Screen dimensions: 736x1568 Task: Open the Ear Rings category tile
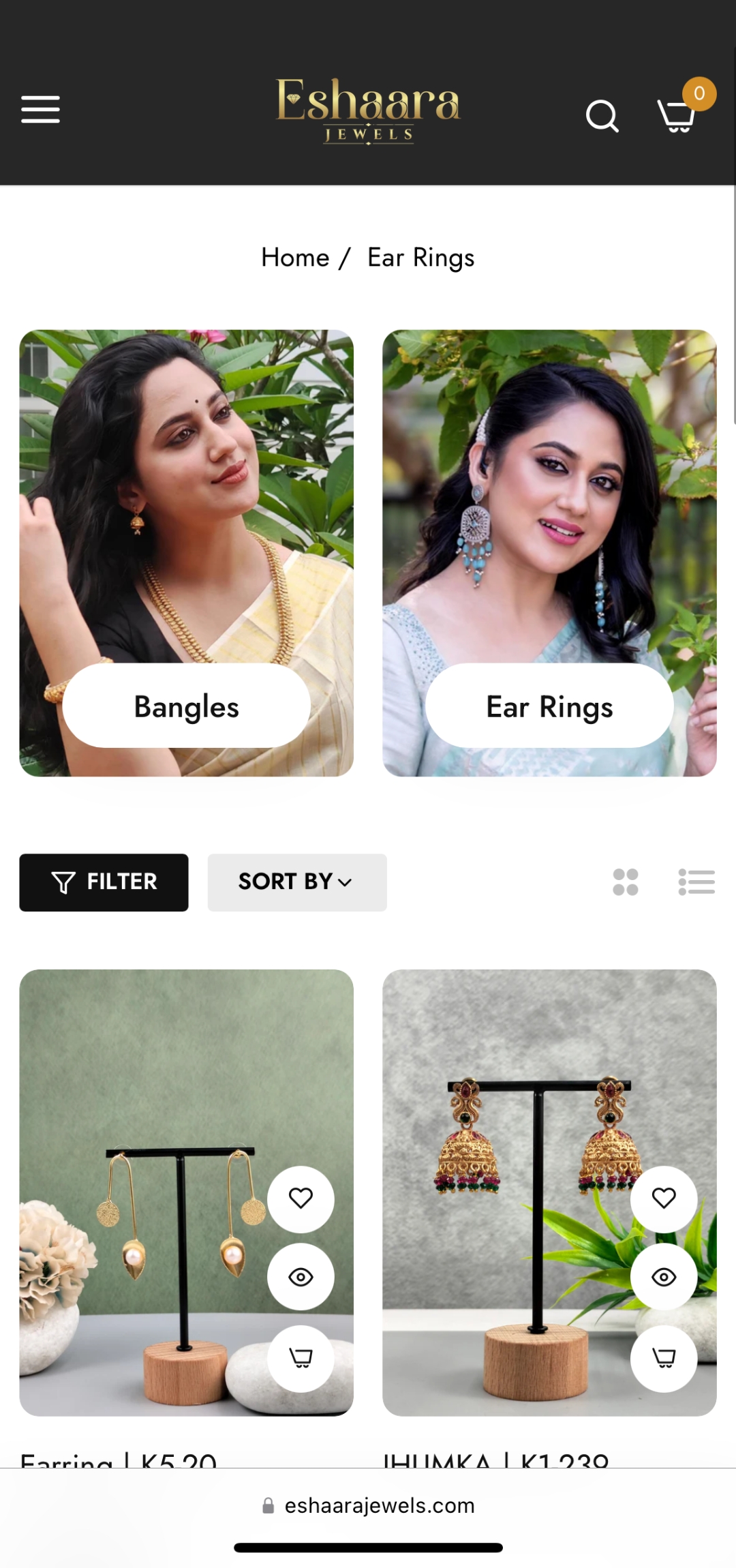point(549,706)
